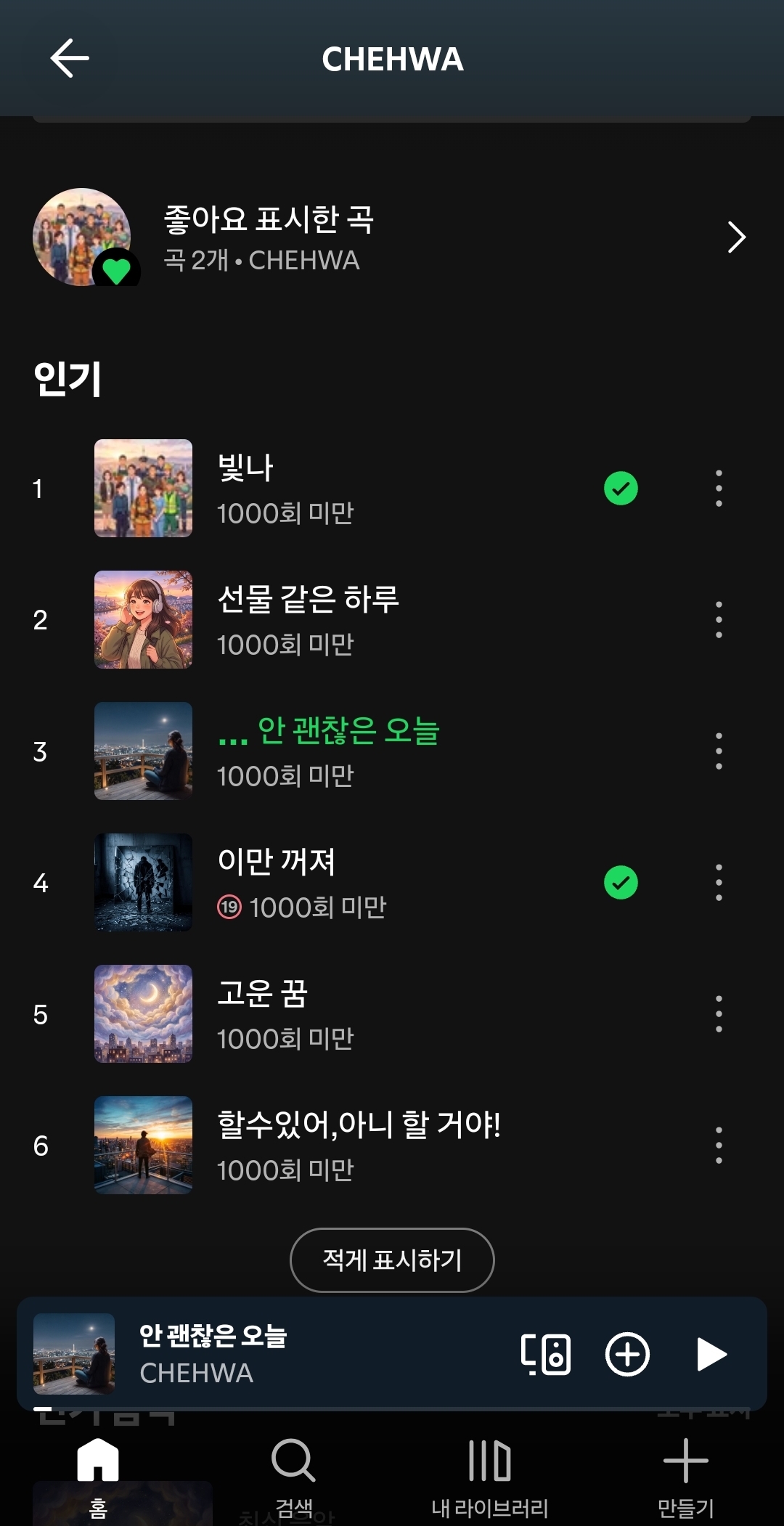The width and height of the screenshot is (784, 1526).
Task: Open more options for 안 괜찮은 오늘
Action: click(x=719, y=751)
